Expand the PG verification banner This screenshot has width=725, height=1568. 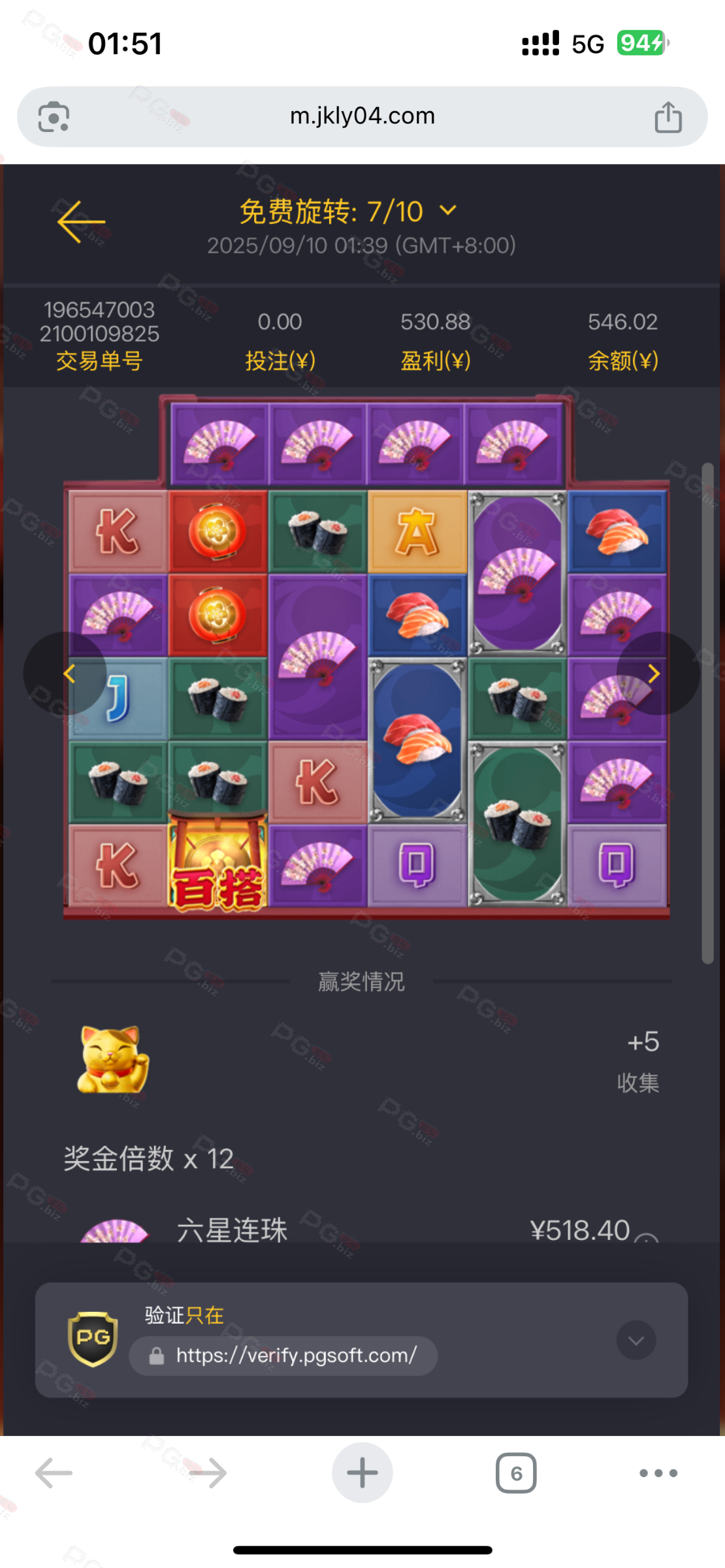click(636, 1341)
